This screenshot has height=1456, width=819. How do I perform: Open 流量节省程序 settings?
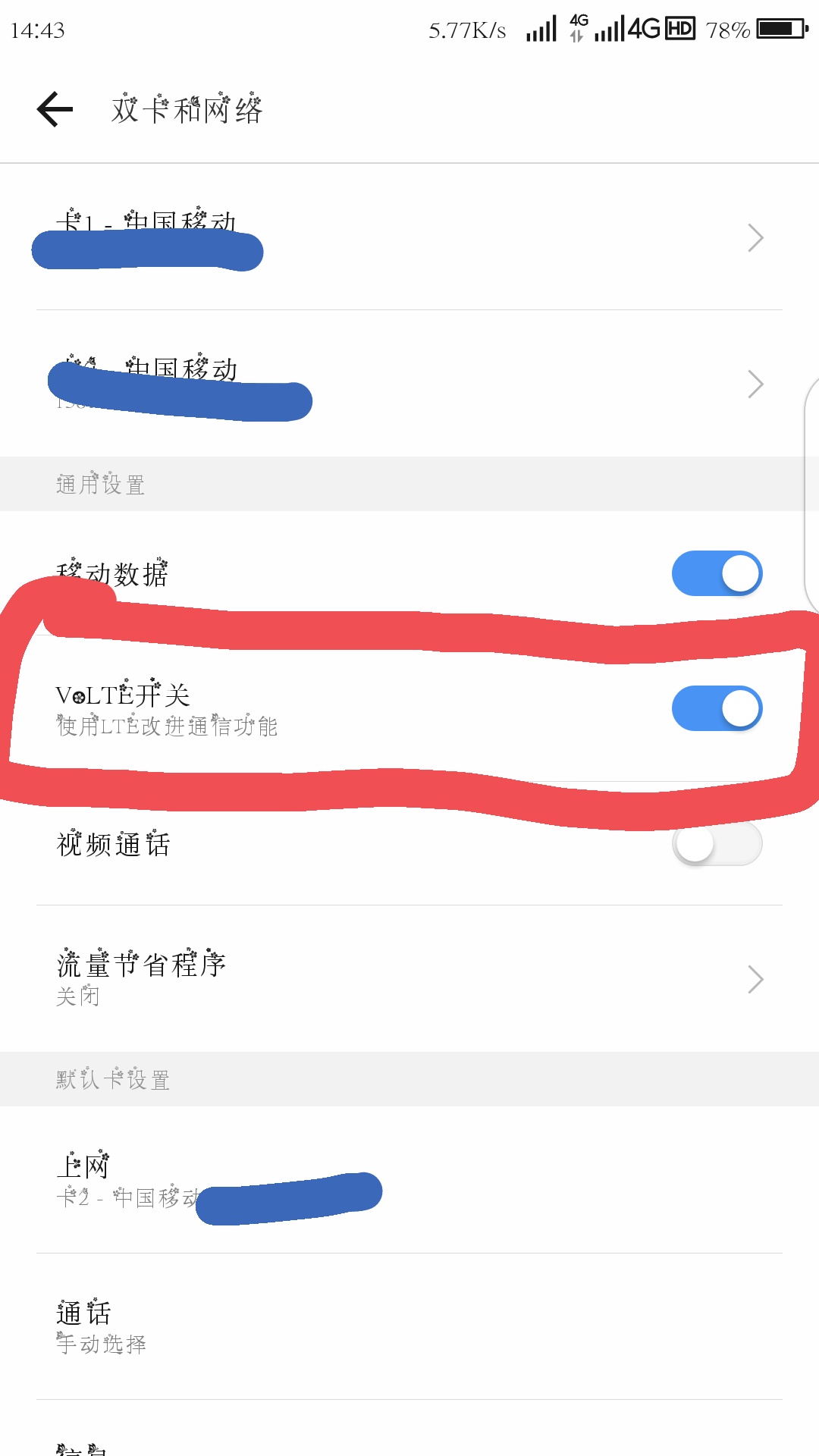tap(409, 978)
